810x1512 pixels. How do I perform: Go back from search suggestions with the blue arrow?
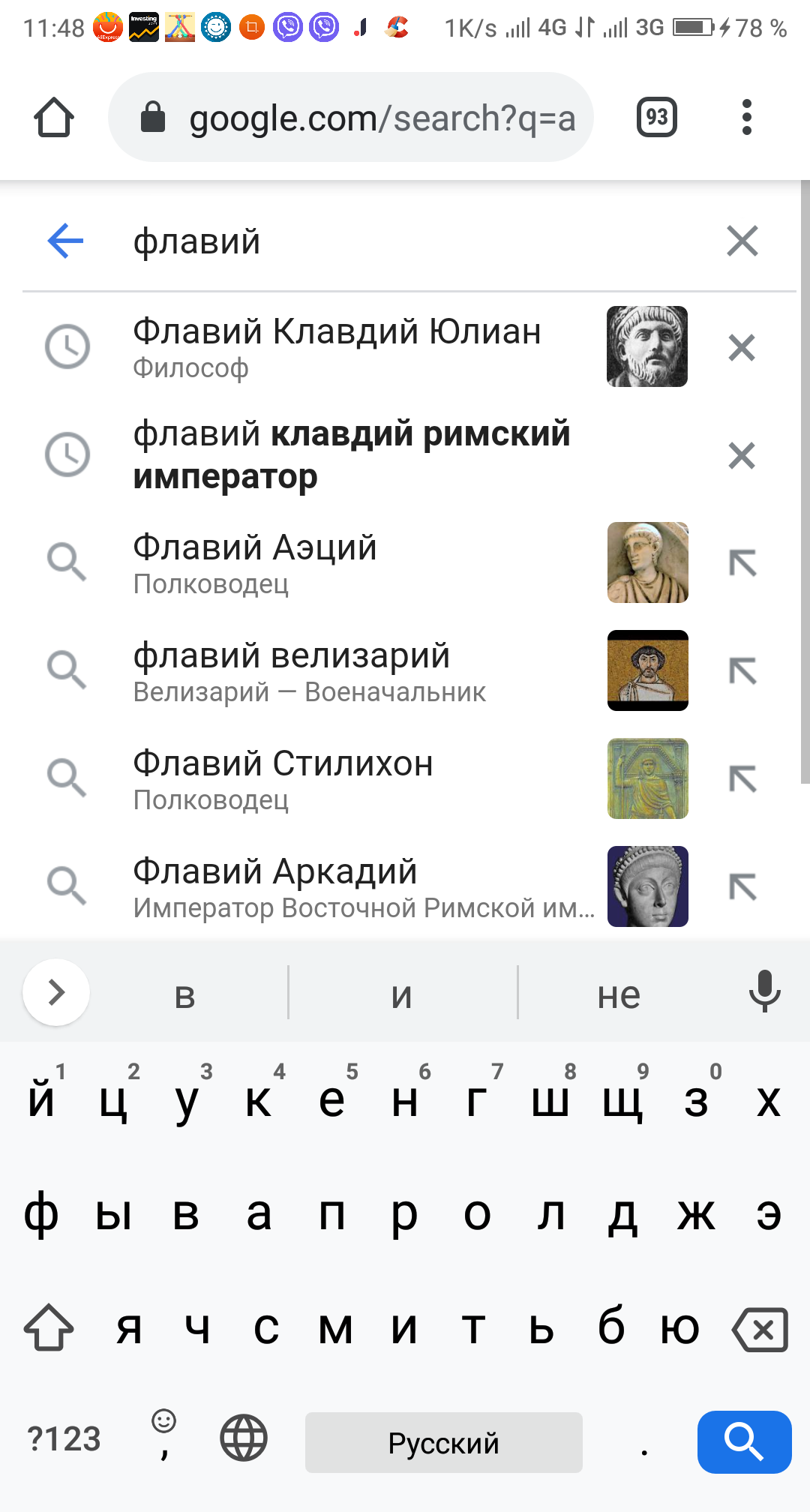pos(65,241)
